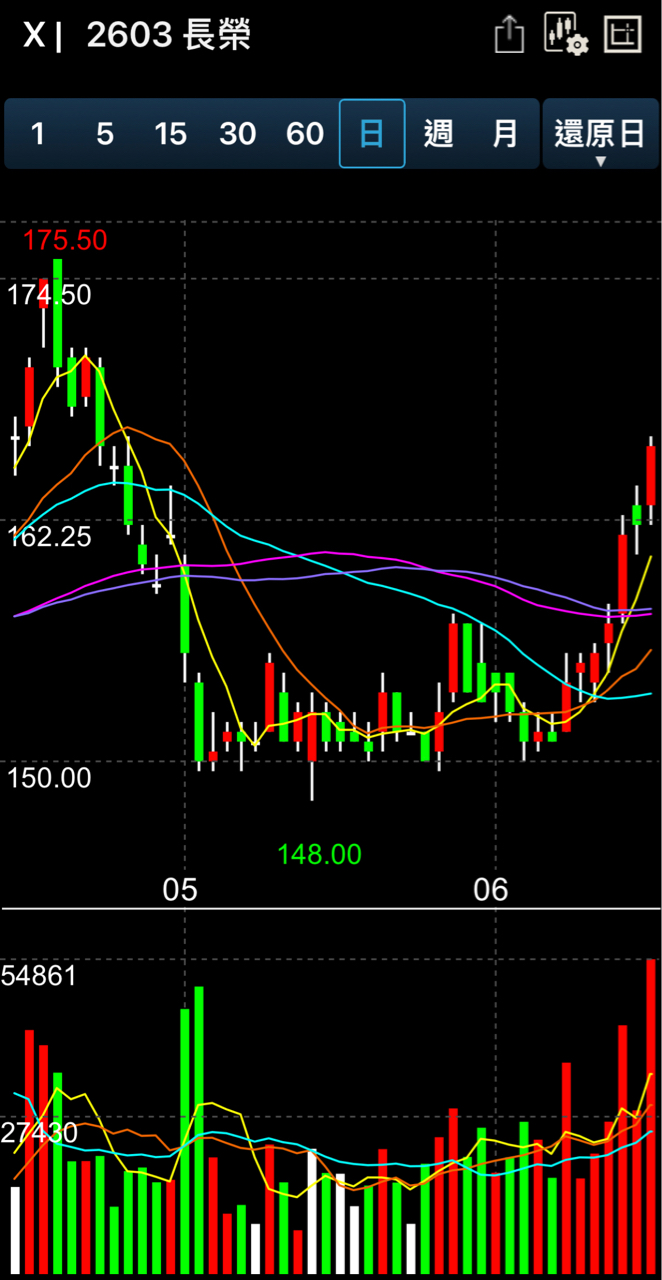This screenshot has width=662, height=1280.
Task: Select the 5-minute interval
Action: tap(105, 133)
